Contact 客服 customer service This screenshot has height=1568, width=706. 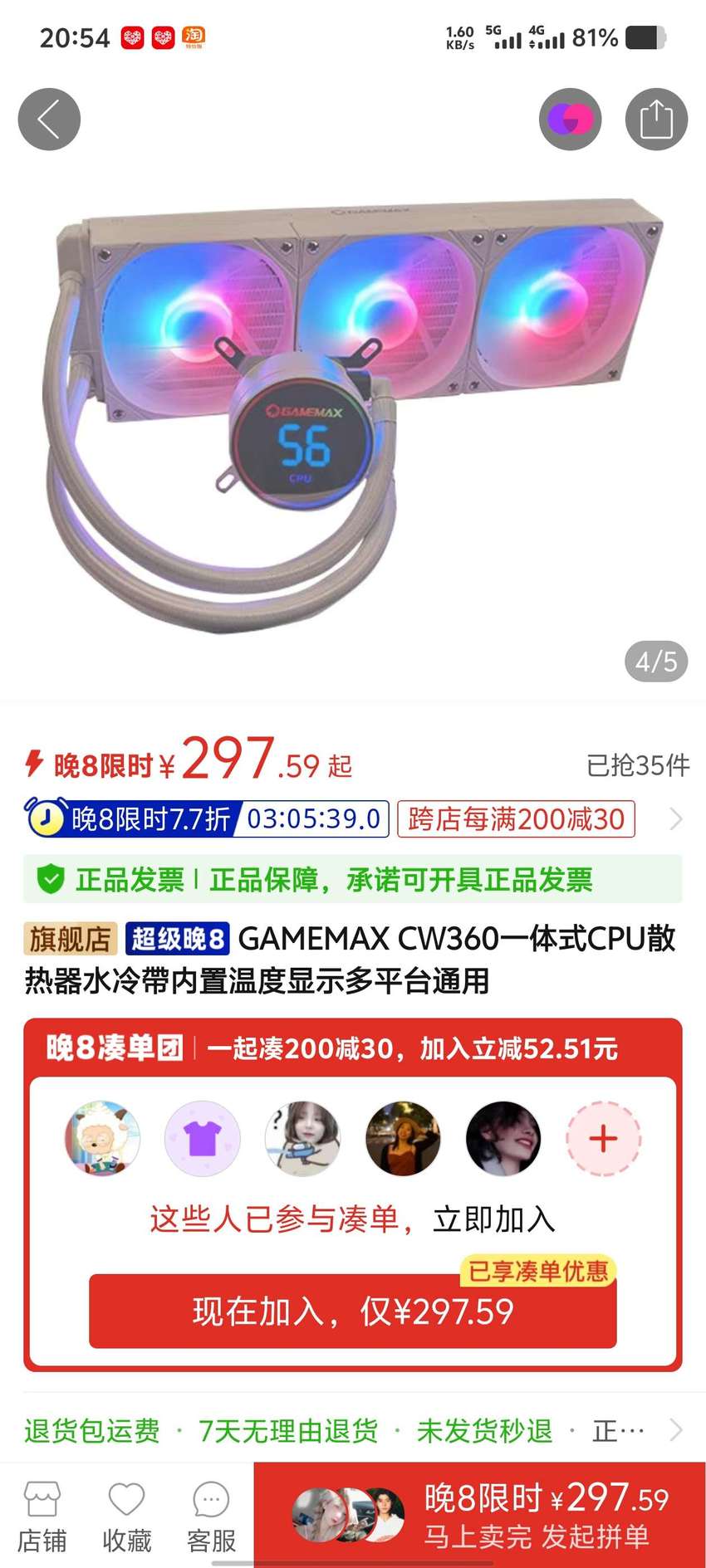pyautogui.click(x=211, y=1517)
